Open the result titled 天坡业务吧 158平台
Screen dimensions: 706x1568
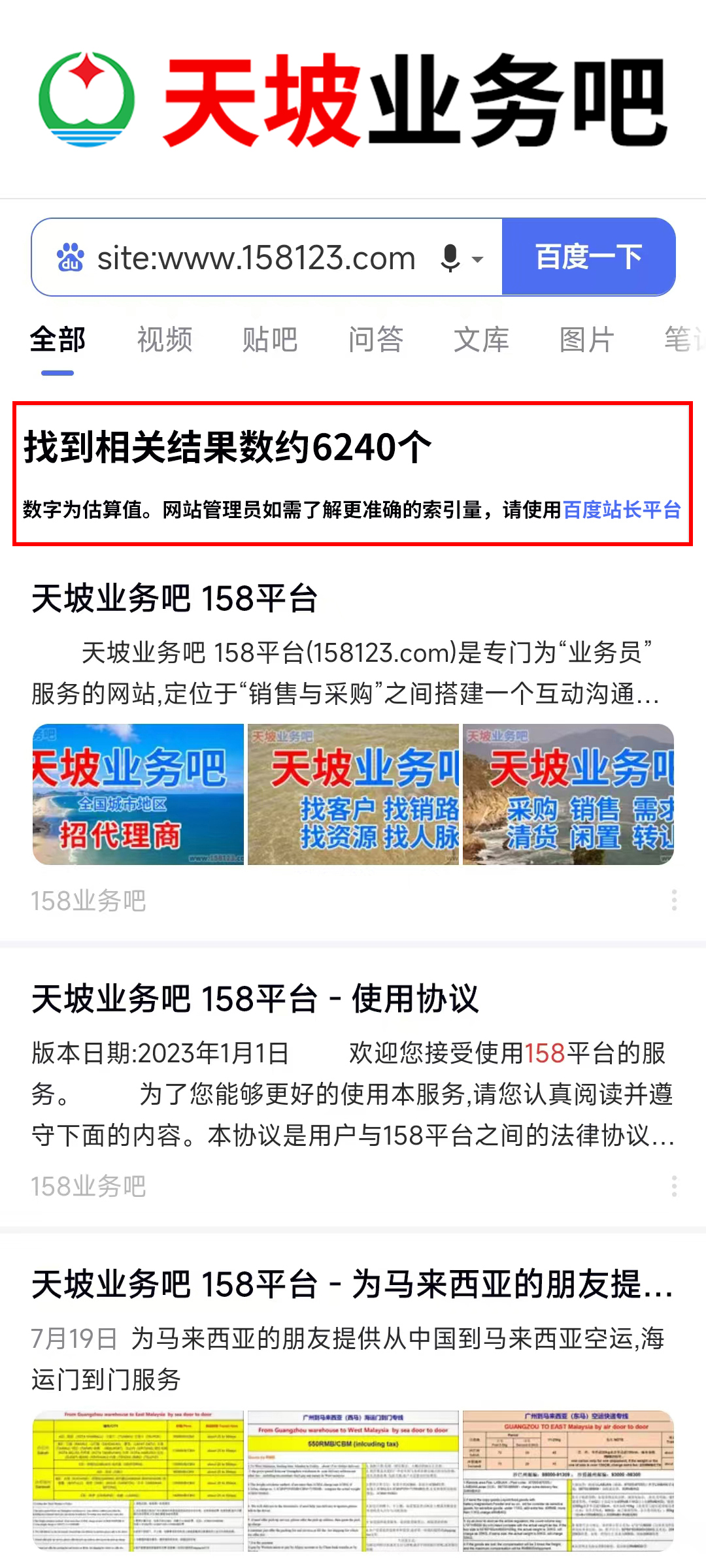[x=175, y=598]
